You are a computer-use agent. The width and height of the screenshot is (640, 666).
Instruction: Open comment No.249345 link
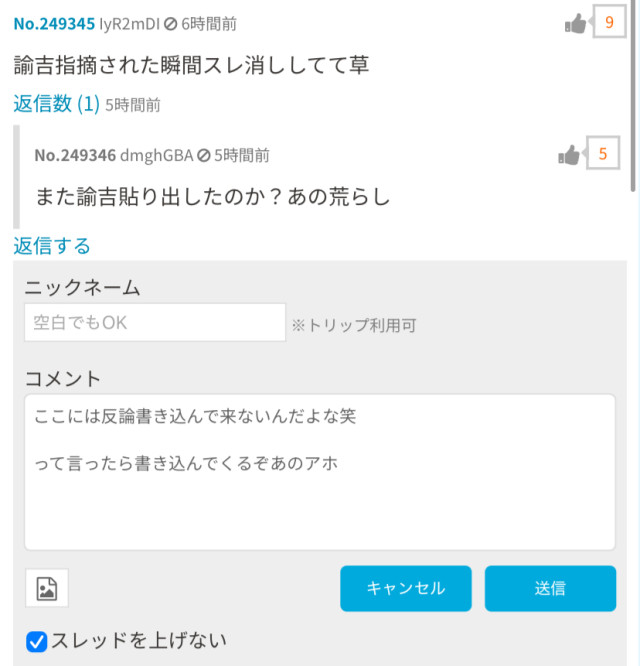coord(54,22)
